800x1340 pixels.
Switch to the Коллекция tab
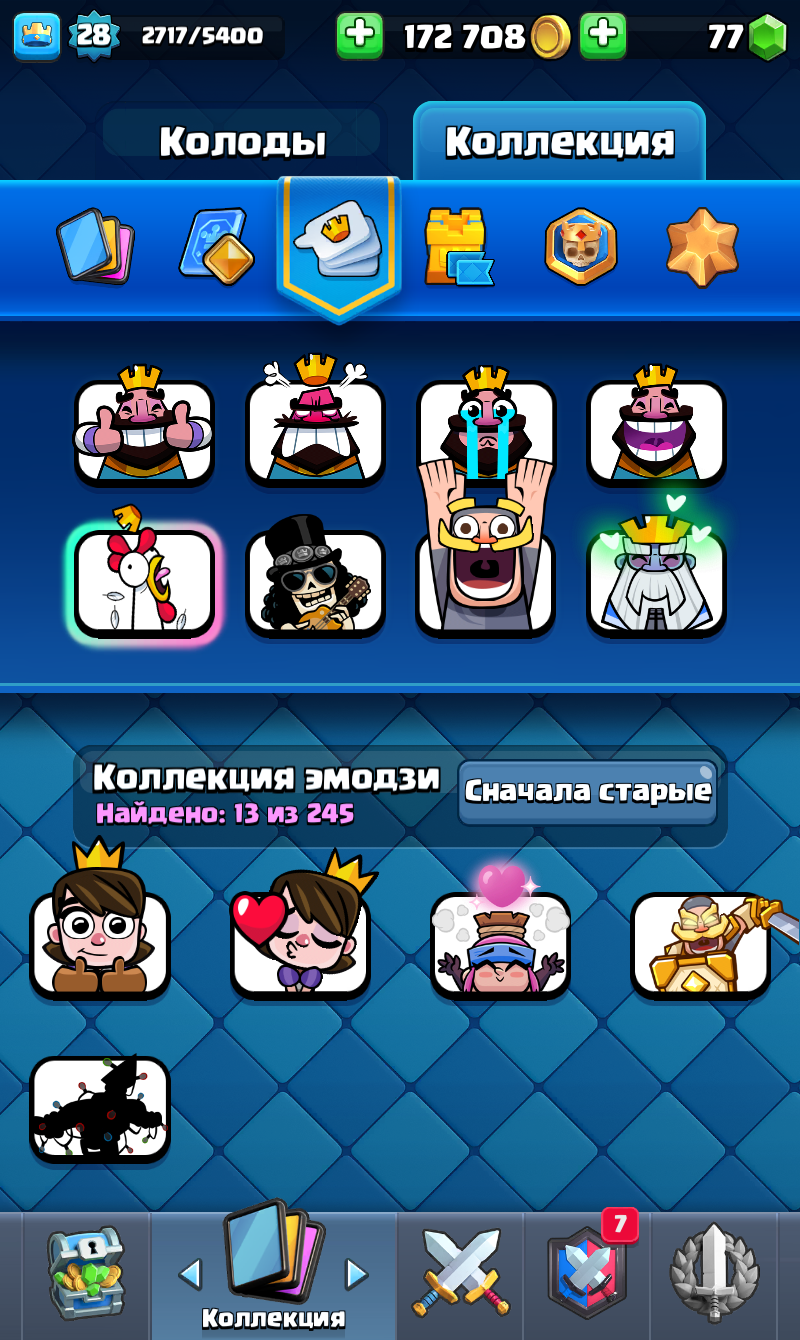click(x=557, y=140)
